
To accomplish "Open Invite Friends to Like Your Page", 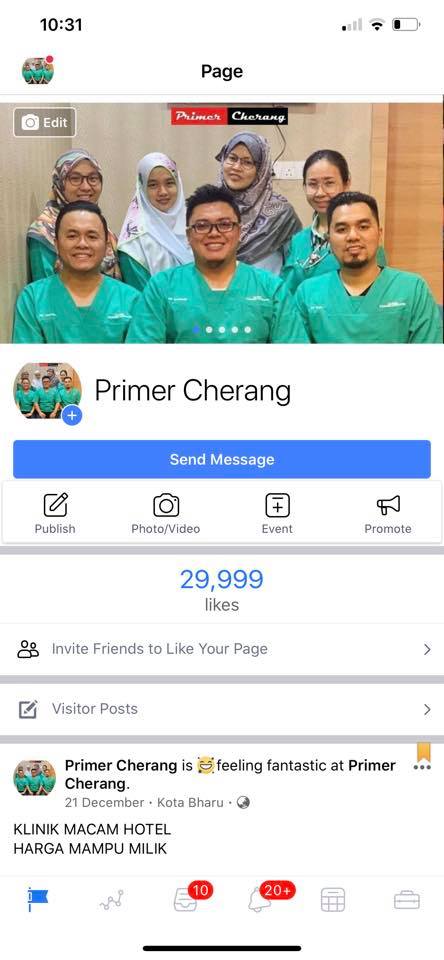I will tap(222, 649).
